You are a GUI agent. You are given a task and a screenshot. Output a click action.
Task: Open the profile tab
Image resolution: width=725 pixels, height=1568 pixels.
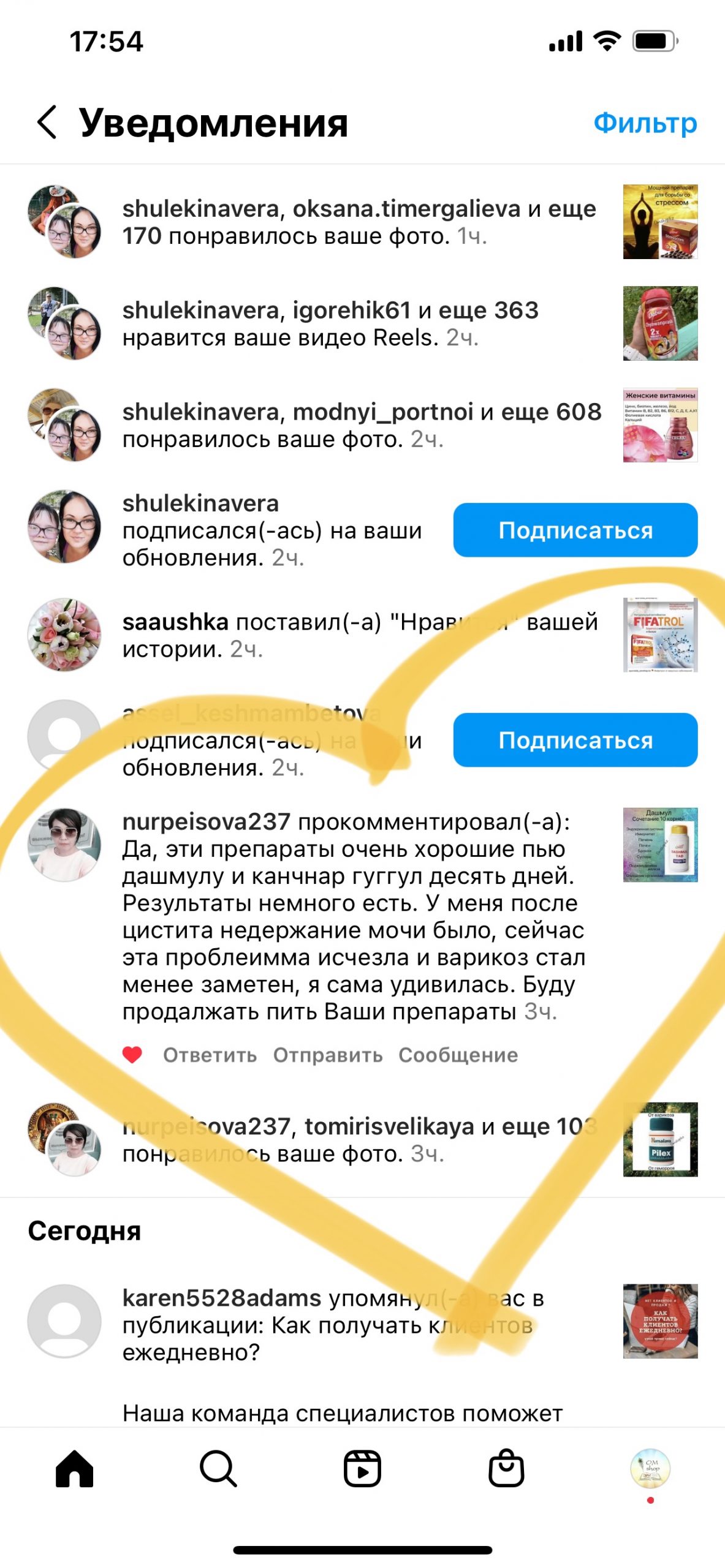click(650, 1468)
